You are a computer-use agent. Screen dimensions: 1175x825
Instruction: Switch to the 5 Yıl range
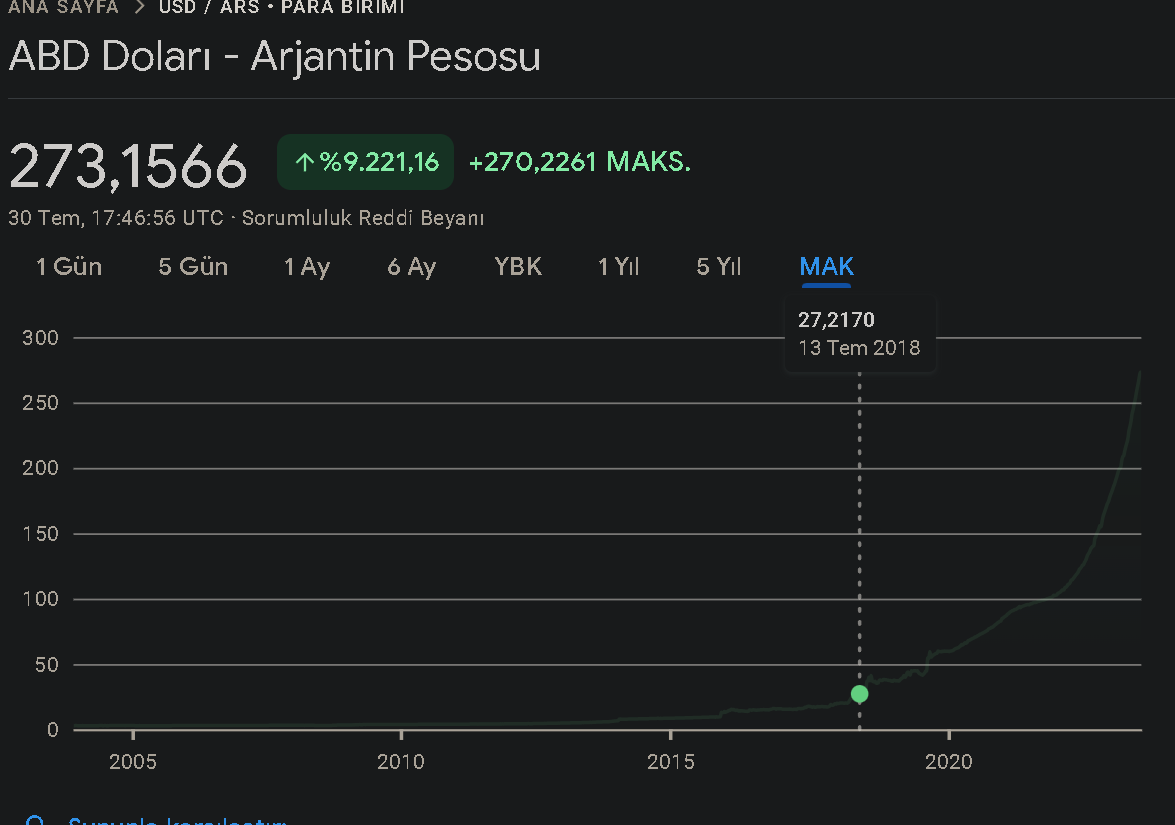[x=719, y=267]
